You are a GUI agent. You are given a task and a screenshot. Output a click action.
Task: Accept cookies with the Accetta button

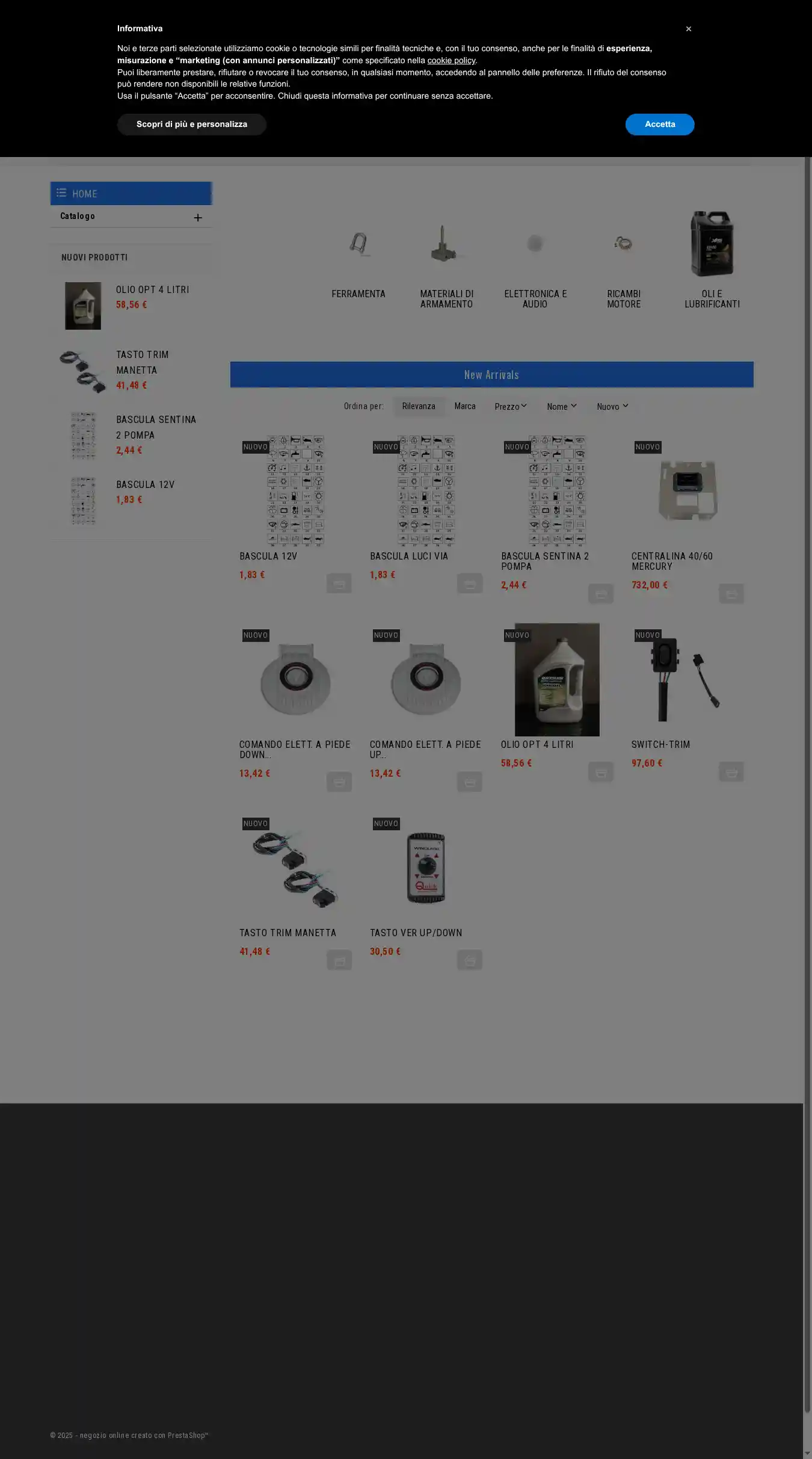659,125
